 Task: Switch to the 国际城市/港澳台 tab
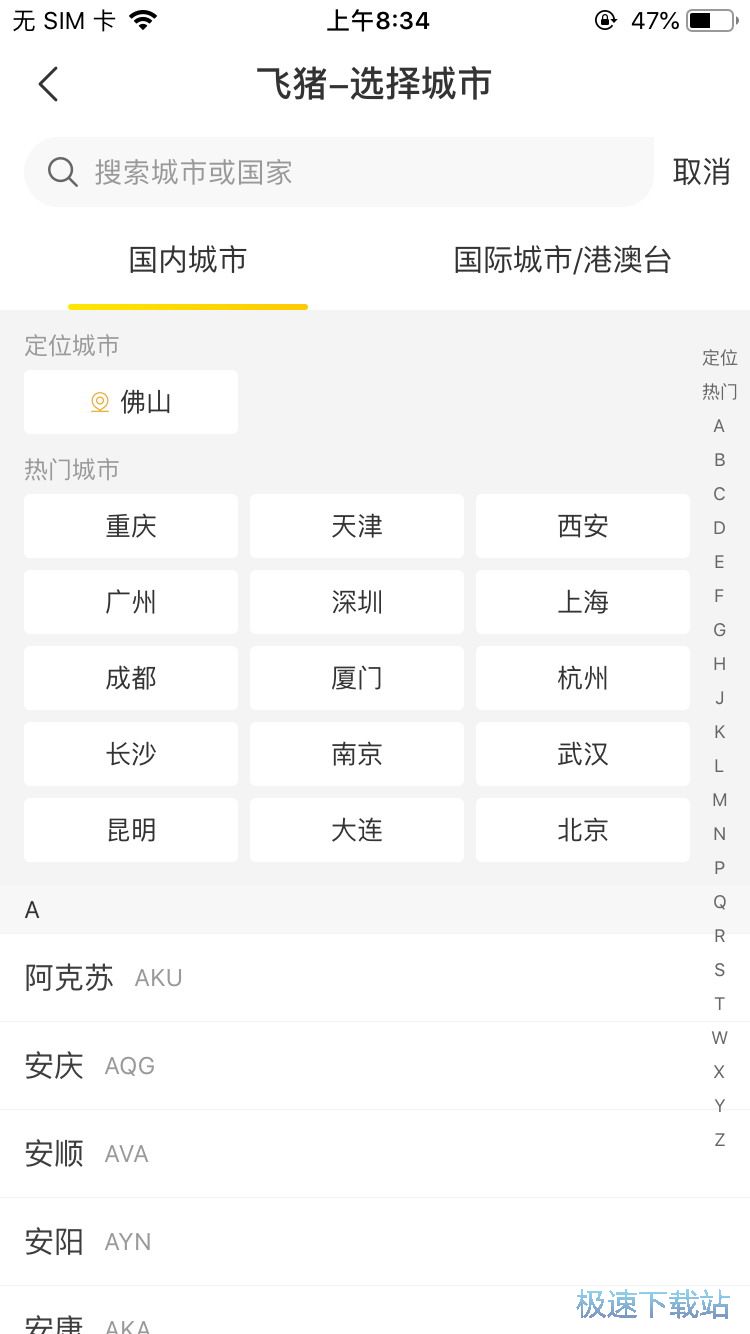pos(562,260)
